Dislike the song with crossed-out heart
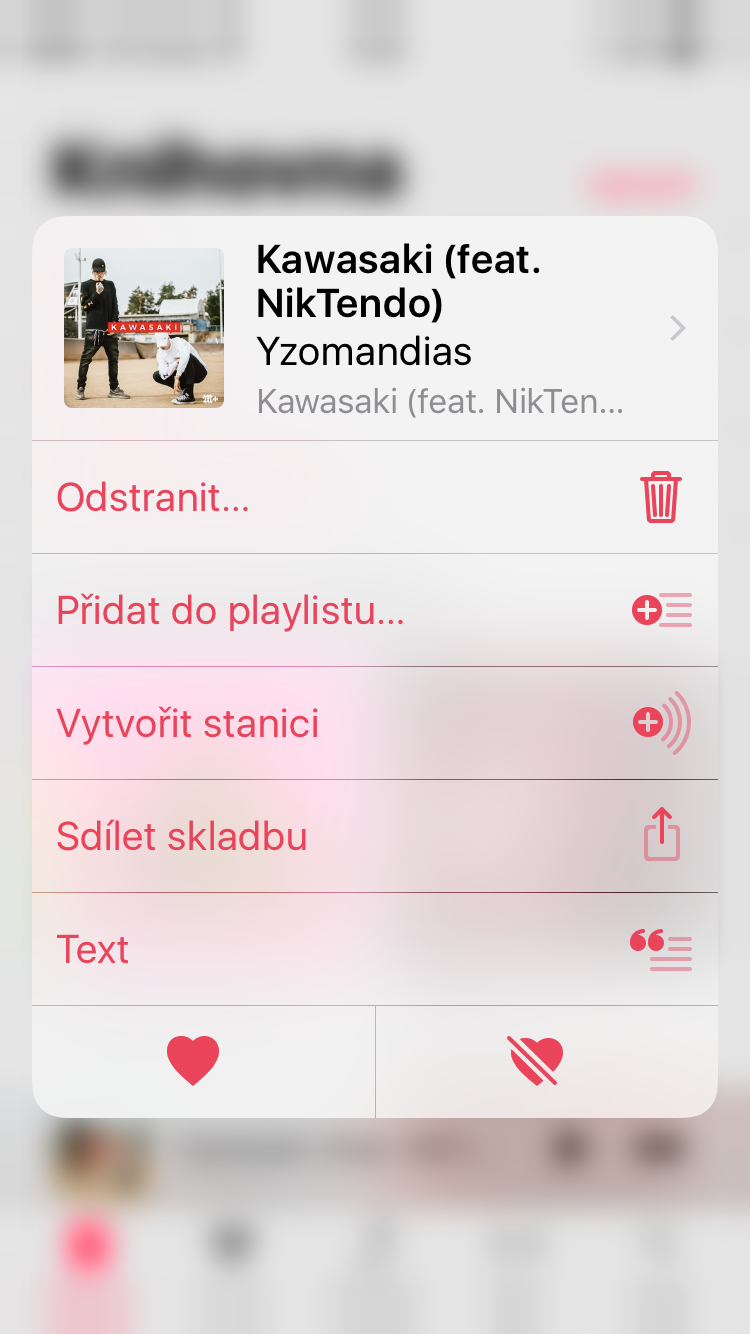750x1334 pixels. 536,1061
